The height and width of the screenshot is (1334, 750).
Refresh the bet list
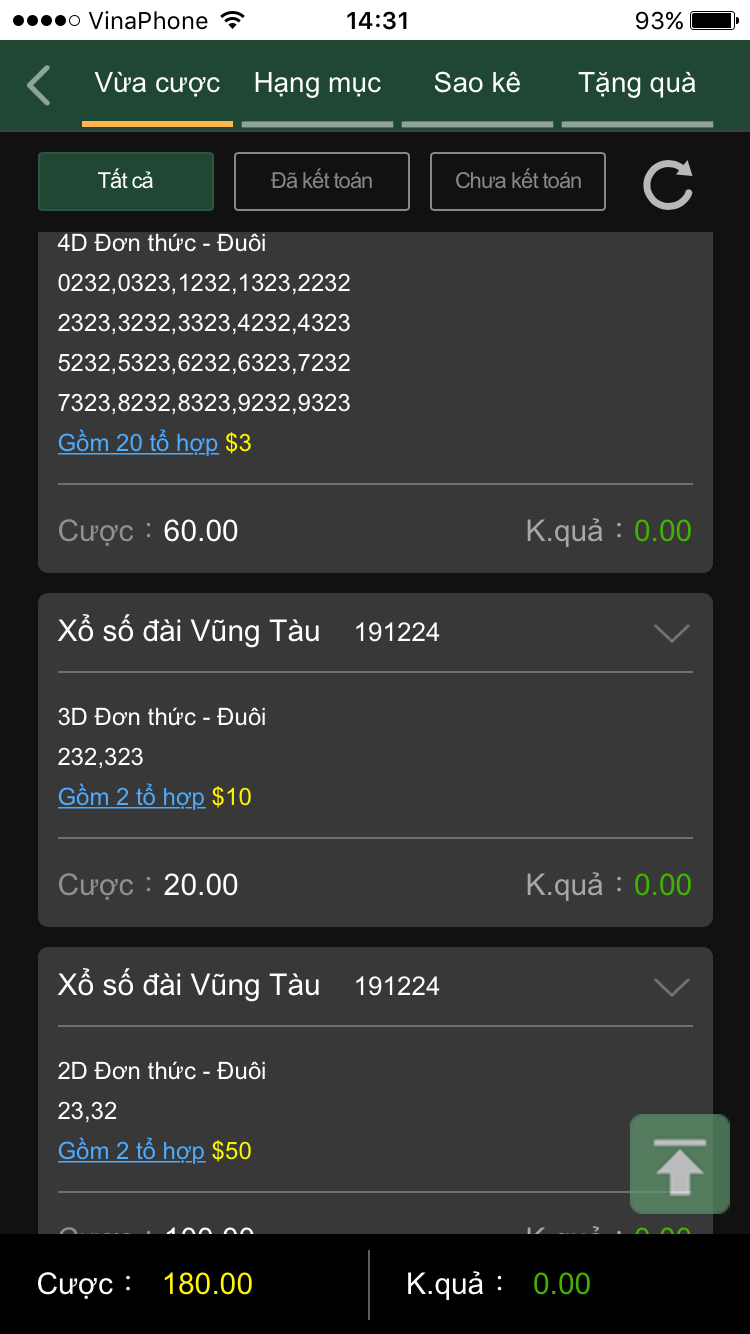tap(668, 184)
